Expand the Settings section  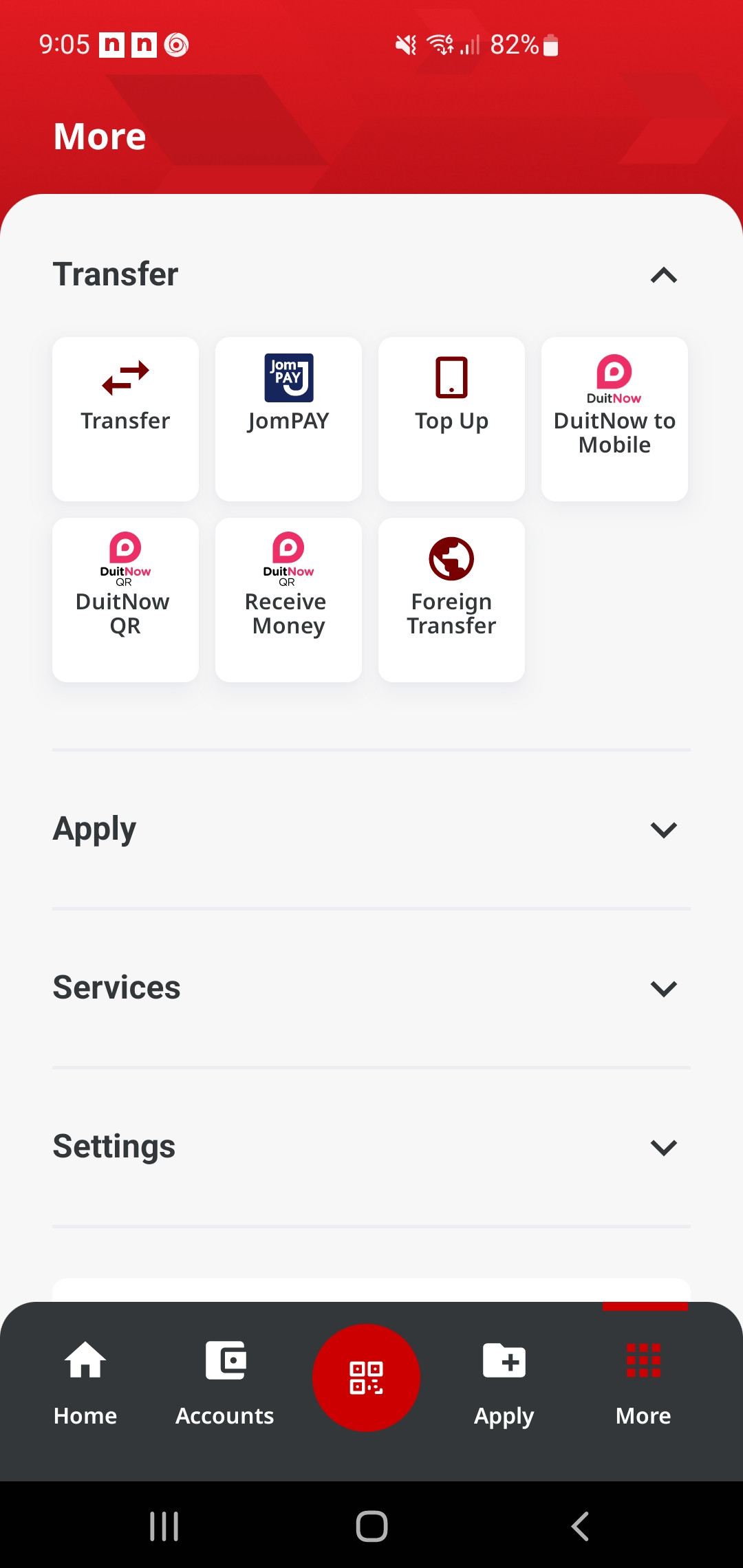[371, 1147]
